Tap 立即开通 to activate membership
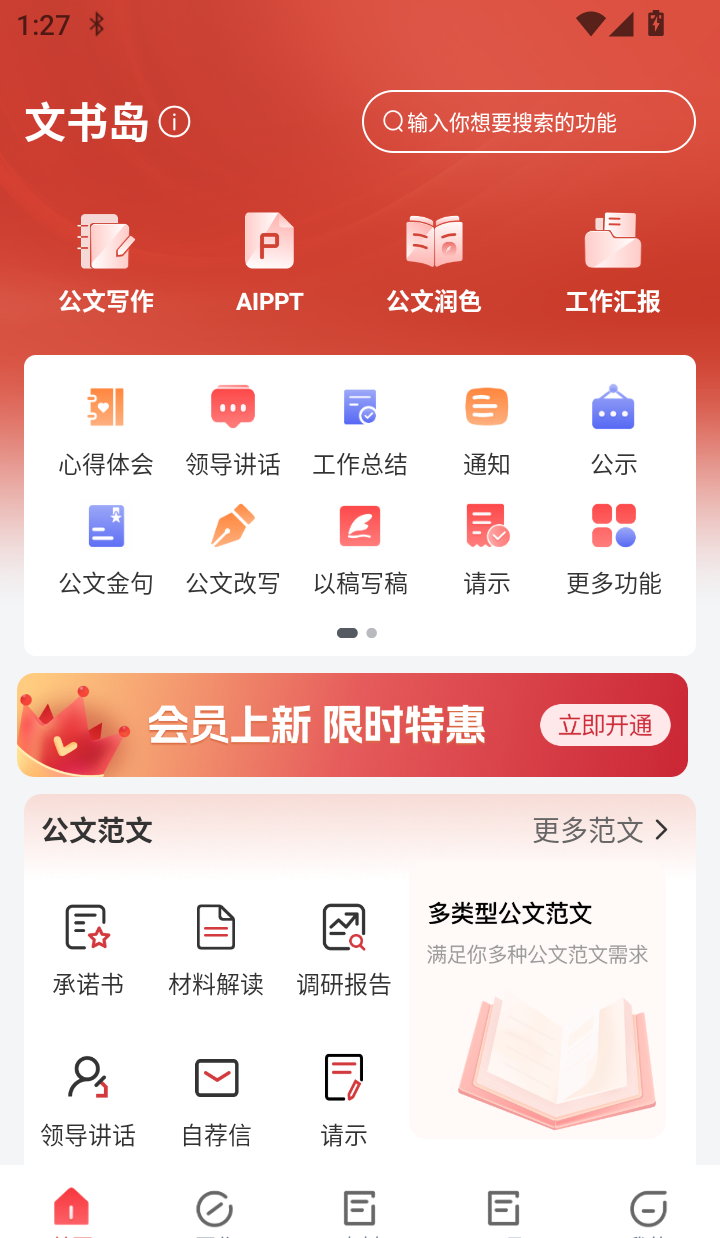Screen dimensions: 720x1238 click(605, 725)
